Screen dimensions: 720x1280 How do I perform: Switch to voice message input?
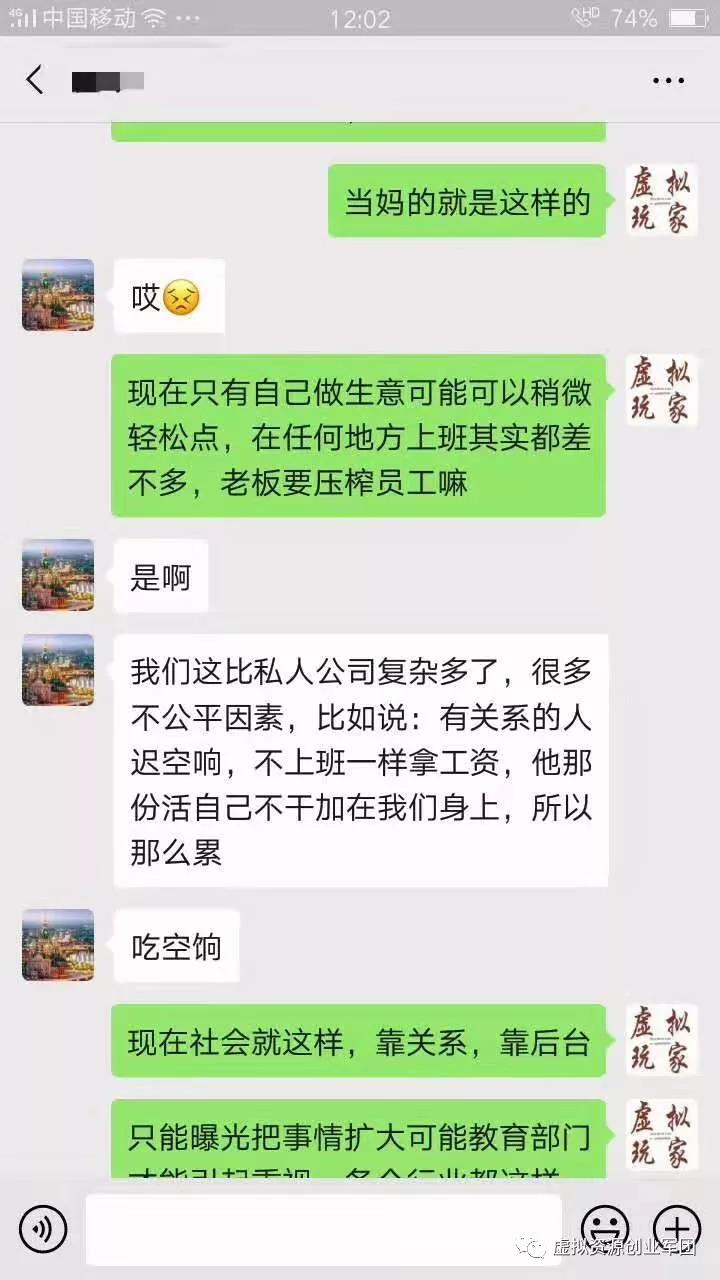coord(42,1229)
